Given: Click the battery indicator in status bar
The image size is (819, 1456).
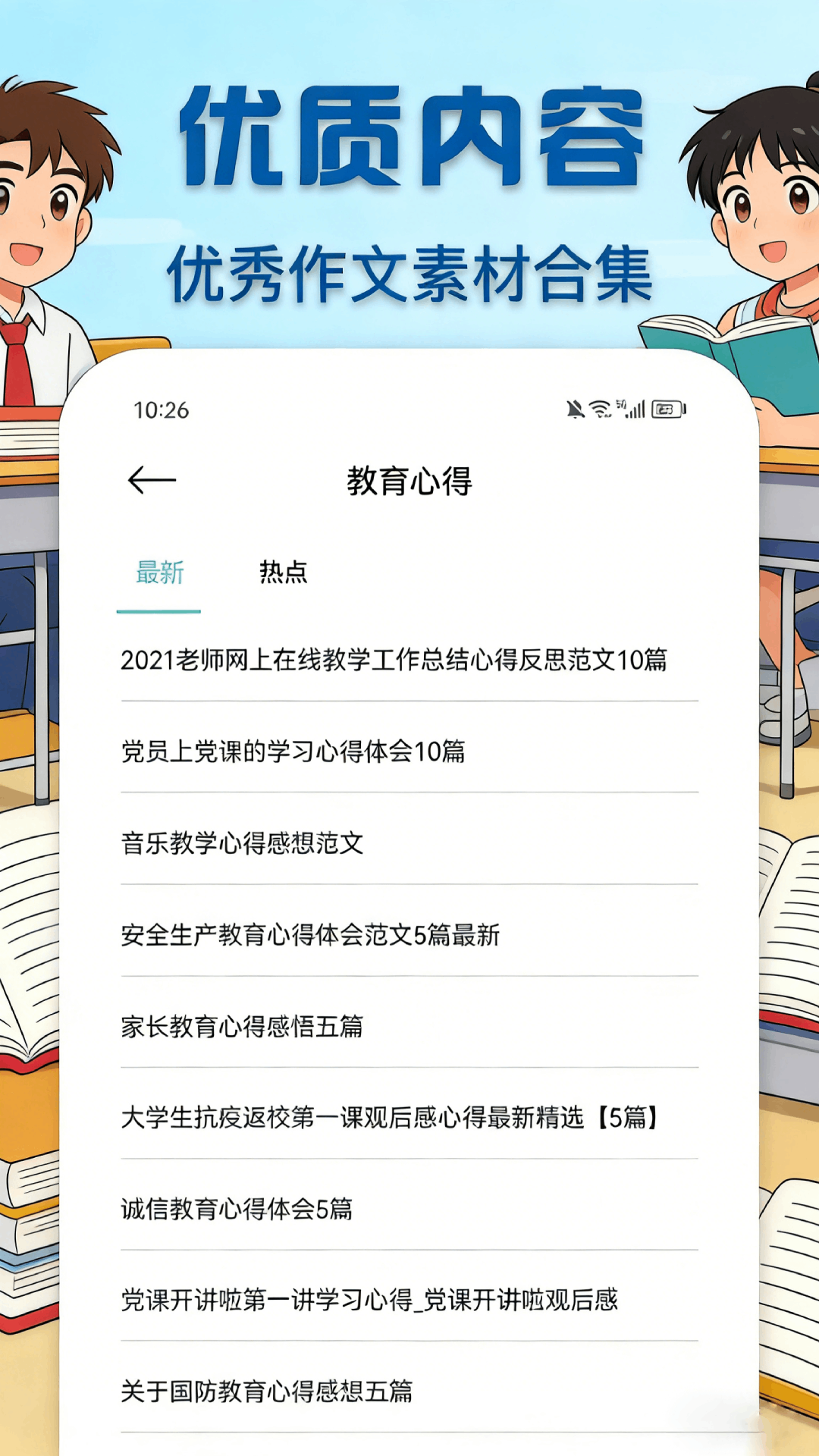Looking at the screenshot, I should [x=667, y=409].
